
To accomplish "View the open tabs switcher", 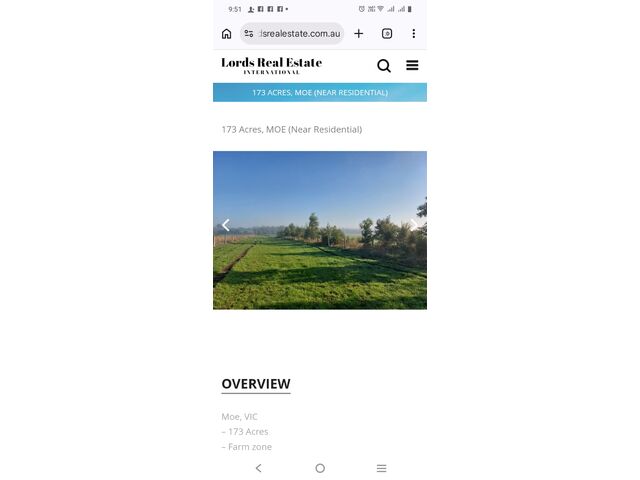I will [x=387, y=33].
